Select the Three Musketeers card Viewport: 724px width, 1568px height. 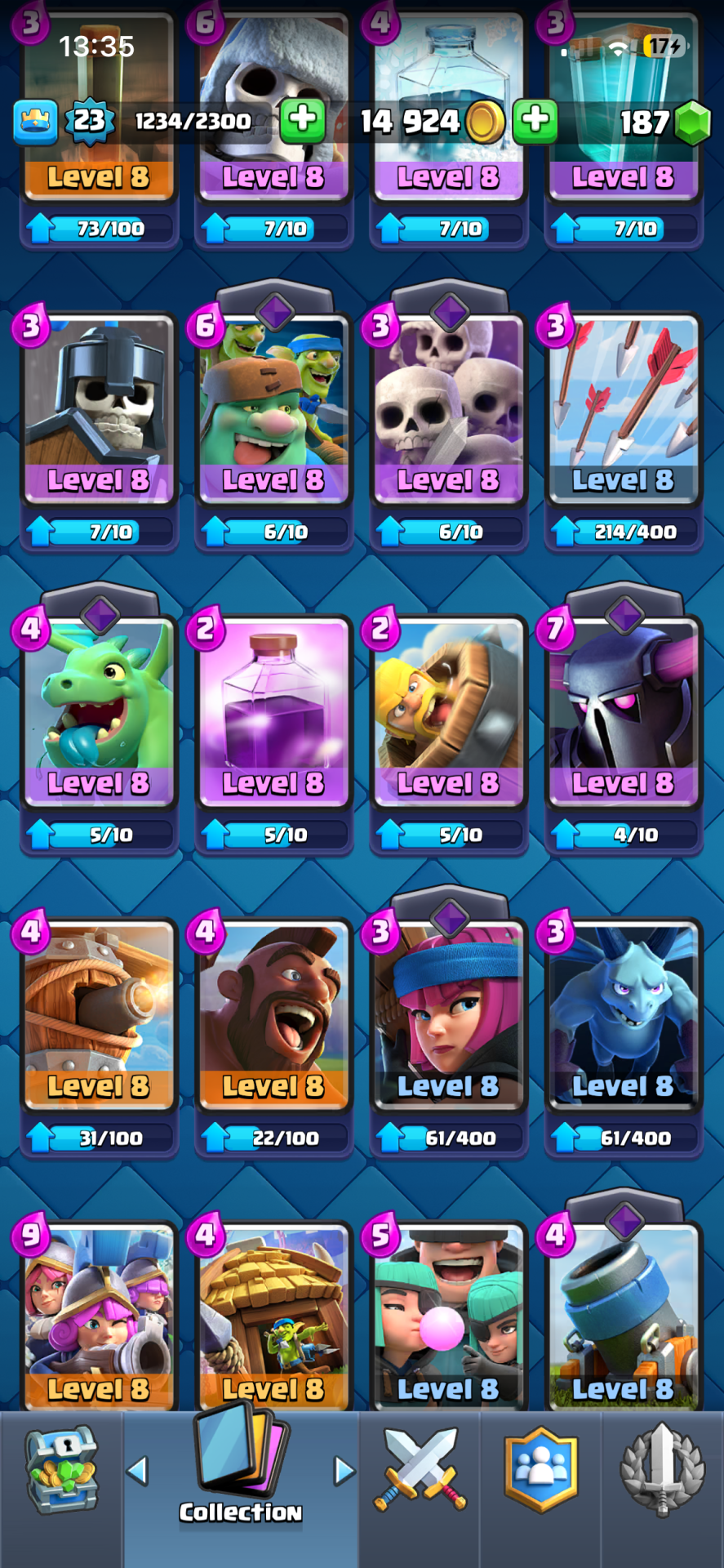point(99,1315)
